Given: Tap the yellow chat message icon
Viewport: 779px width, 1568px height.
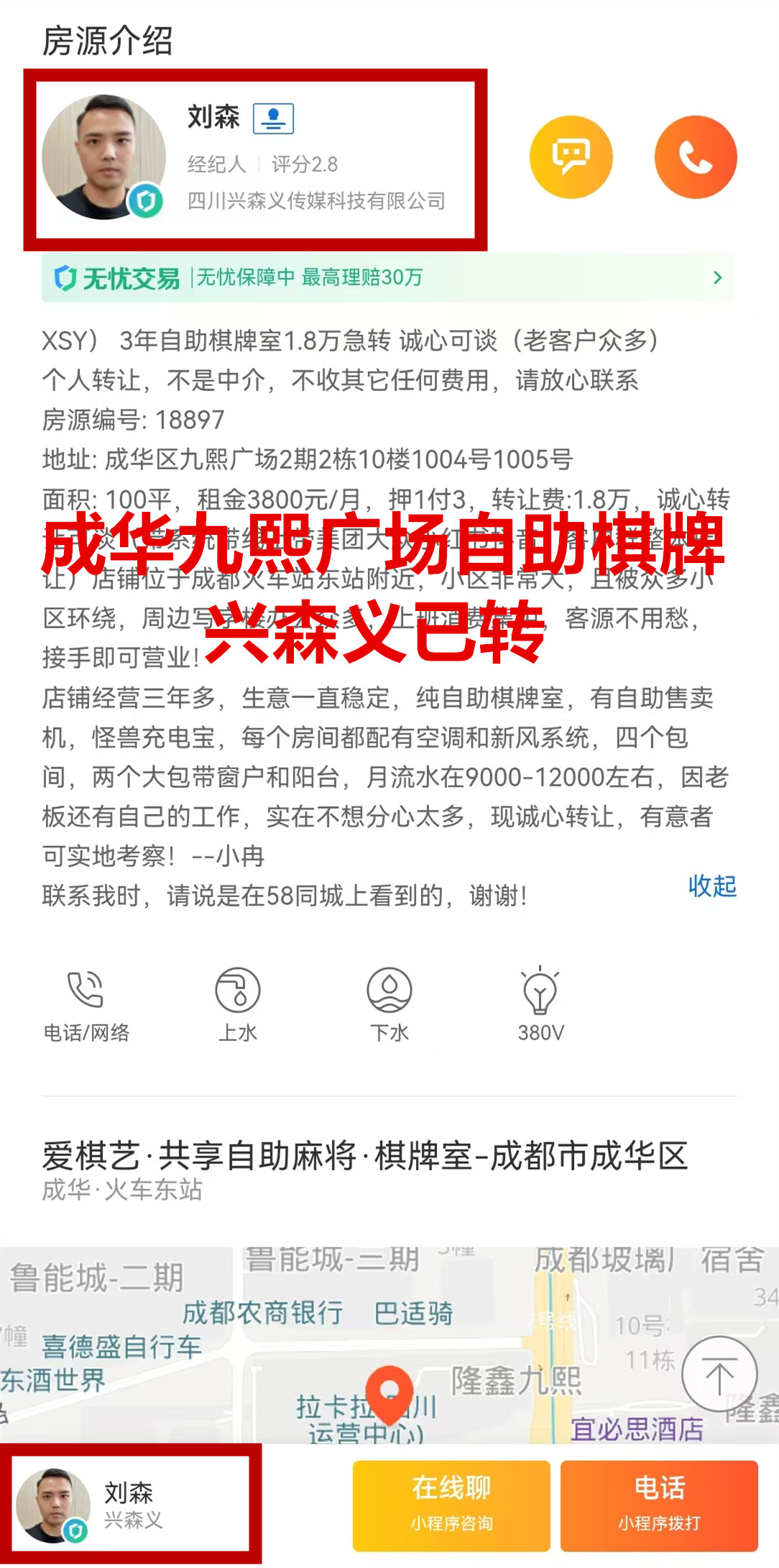Looking at the screenshot, I should coord(571,157).
